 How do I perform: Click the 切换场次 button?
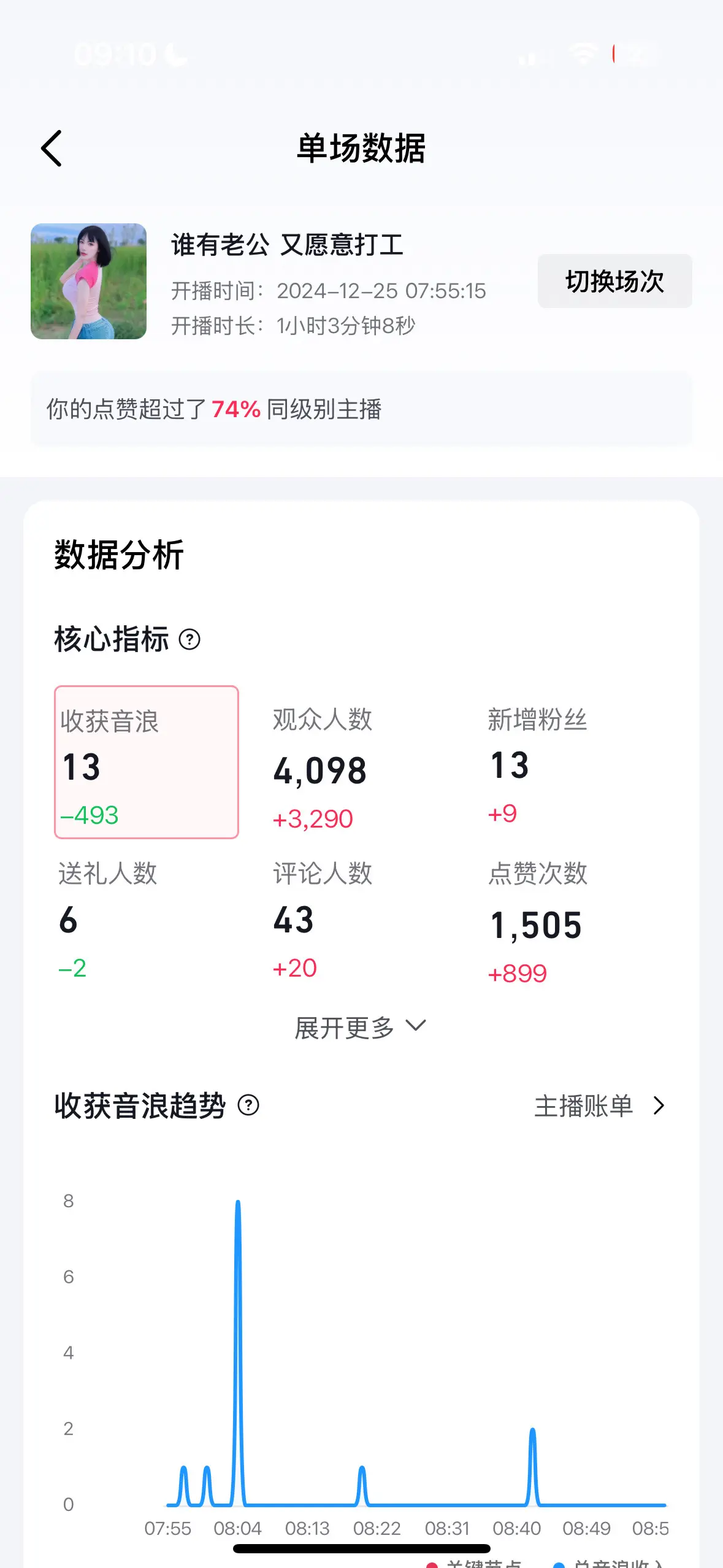pos(614,282)
